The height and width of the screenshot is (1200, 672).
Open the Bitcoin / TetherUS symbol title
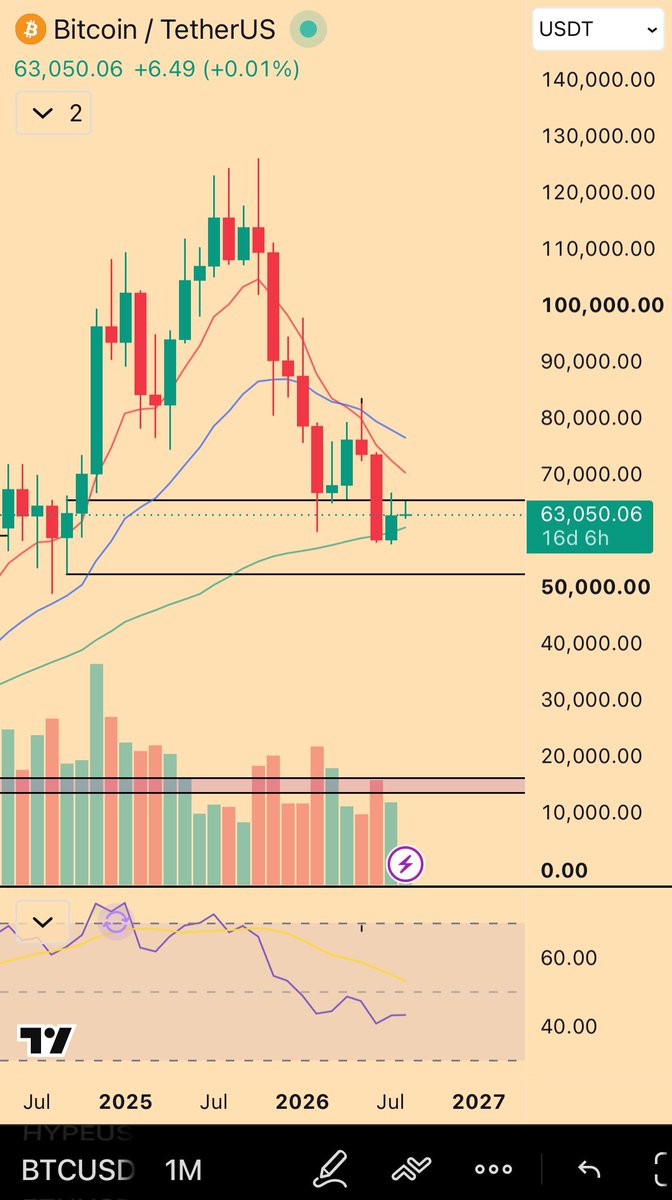point(164,30)
